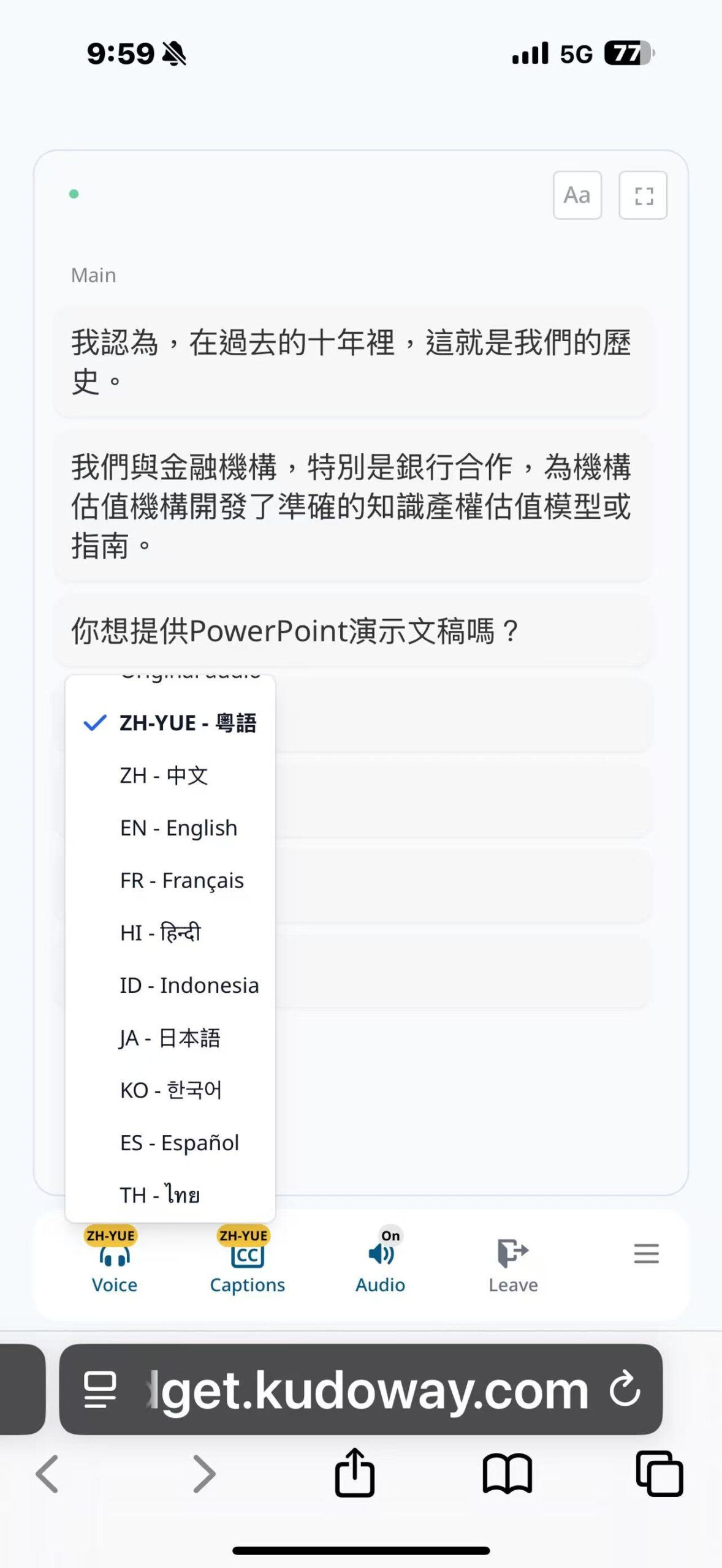This screenshot has width=722, height=1568.
Task: Choose ID - Indonesia option
Action: pyautogui.click(x=189, y=986)
